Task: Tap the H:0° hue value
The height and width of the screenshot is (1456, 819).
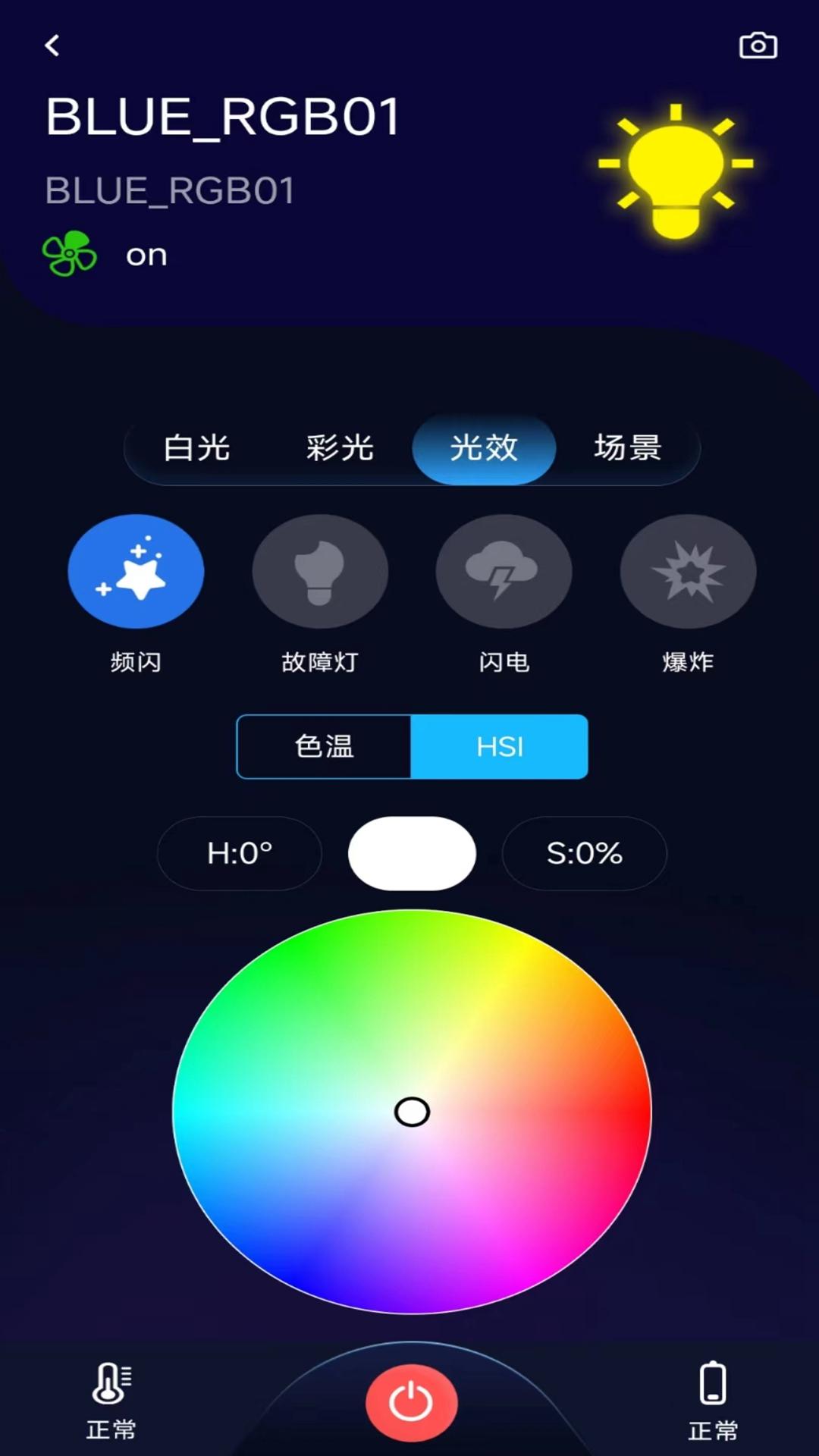Action: tap(240, 853)
